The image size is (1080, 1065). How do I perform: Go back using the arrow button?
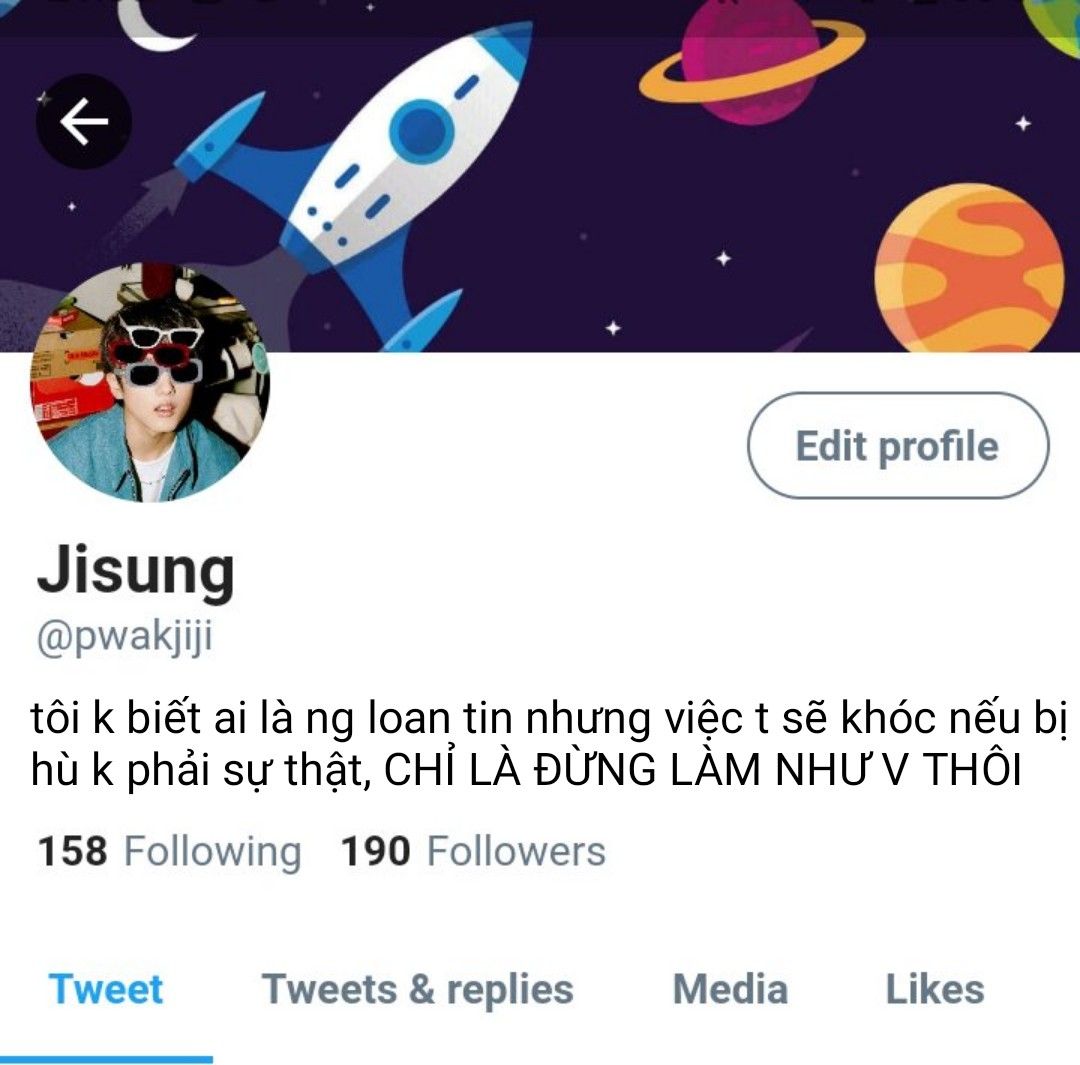[84, 122]
